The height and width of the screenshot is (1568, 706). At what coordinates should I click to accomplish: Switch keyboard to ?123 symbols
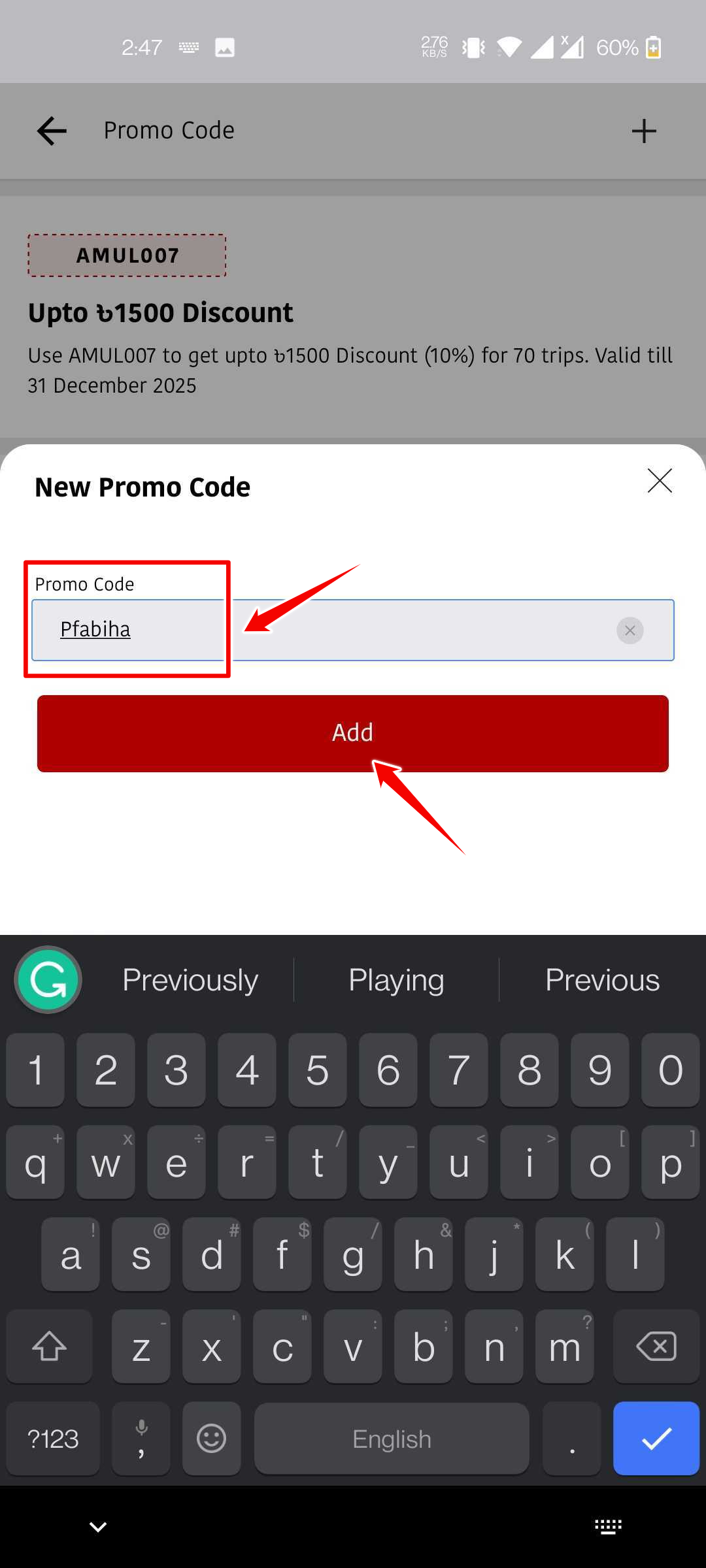click(x=53, y=1439)
